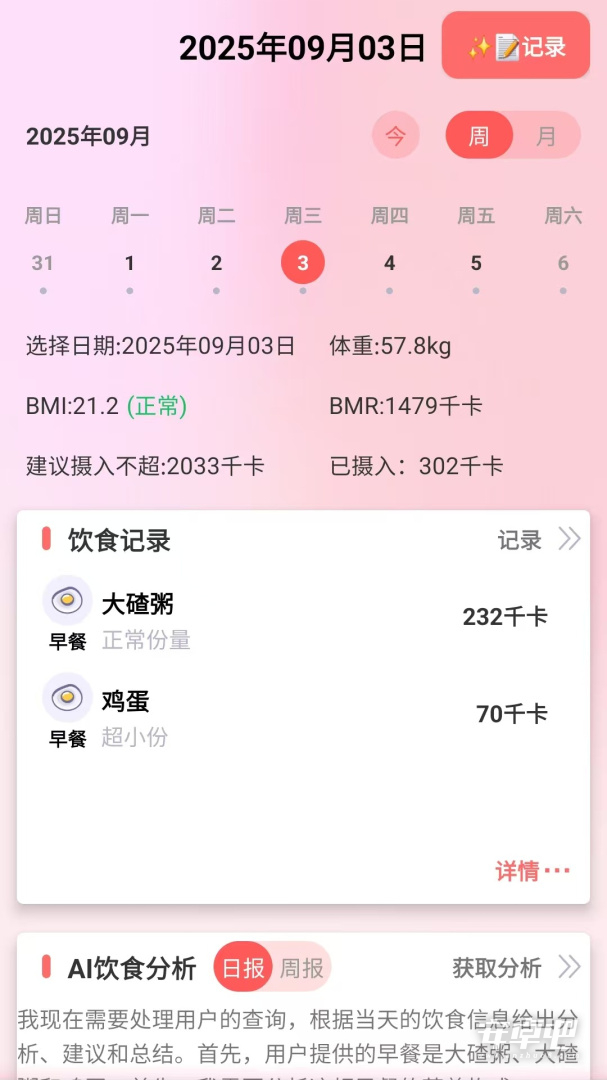Select the 日报 analysis tab
Image resolution: width=607 pixels, height=1080 pixels.
coord(243,968)
